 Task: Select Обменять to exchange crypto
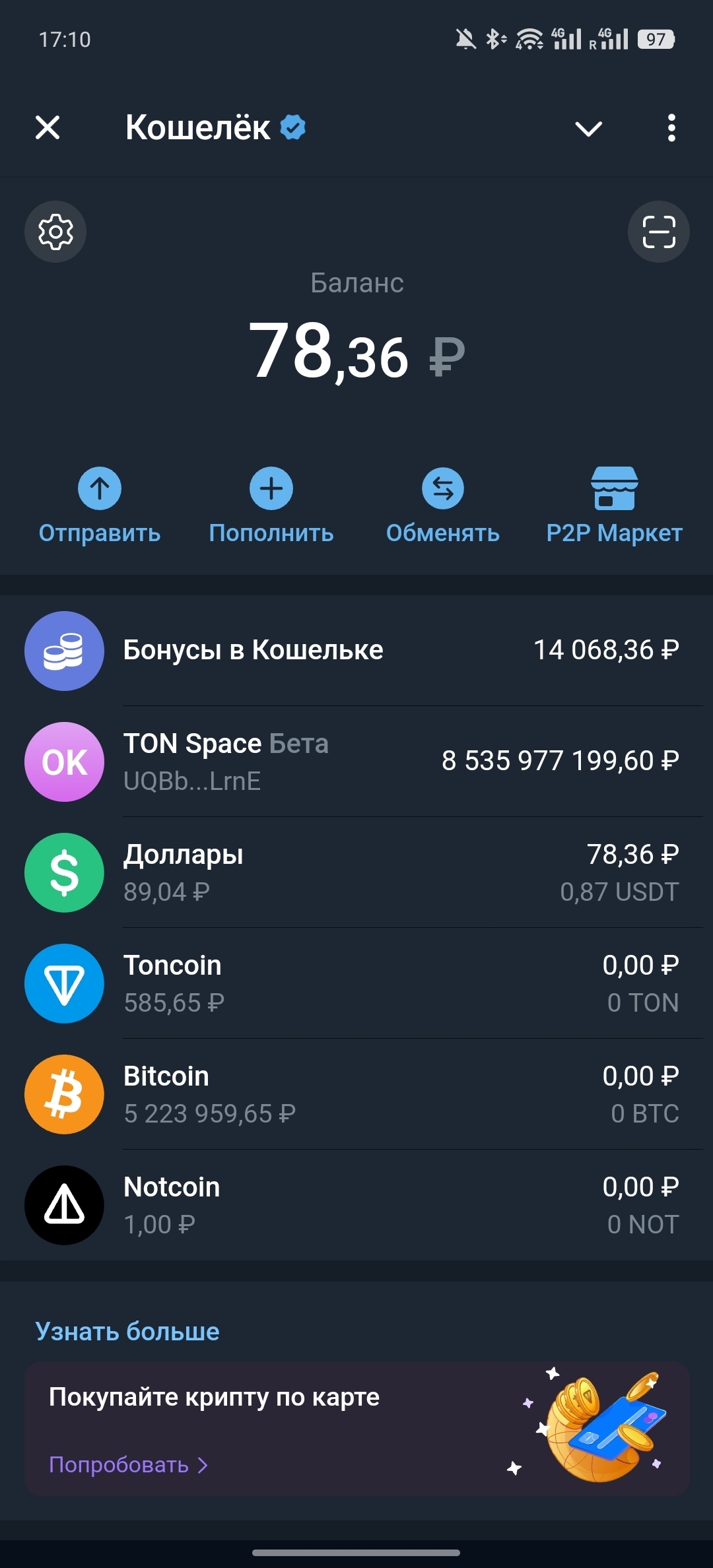[x=443, y=506]
